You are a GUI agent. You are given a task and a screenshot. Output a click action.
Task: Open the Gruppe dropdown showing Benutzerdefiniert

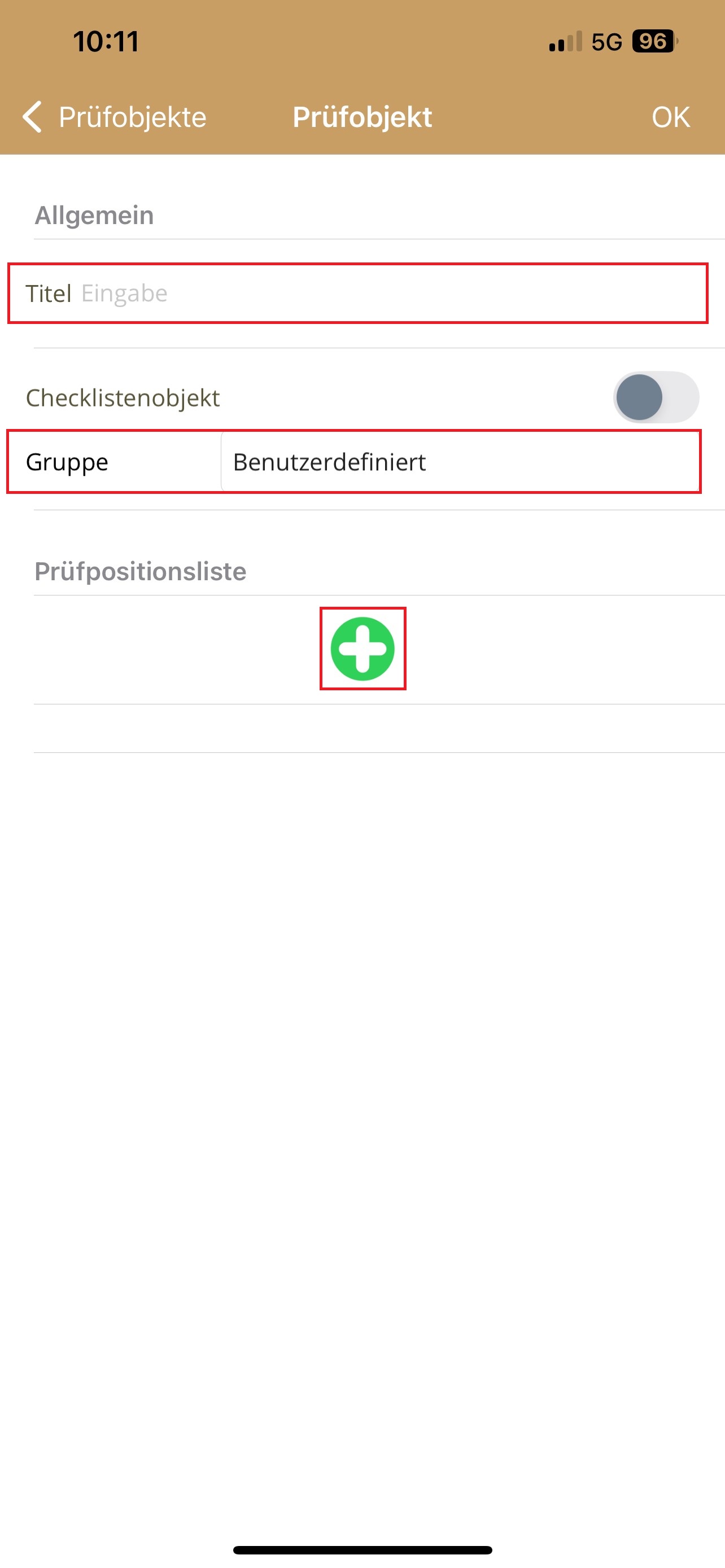tap(460, 462)
